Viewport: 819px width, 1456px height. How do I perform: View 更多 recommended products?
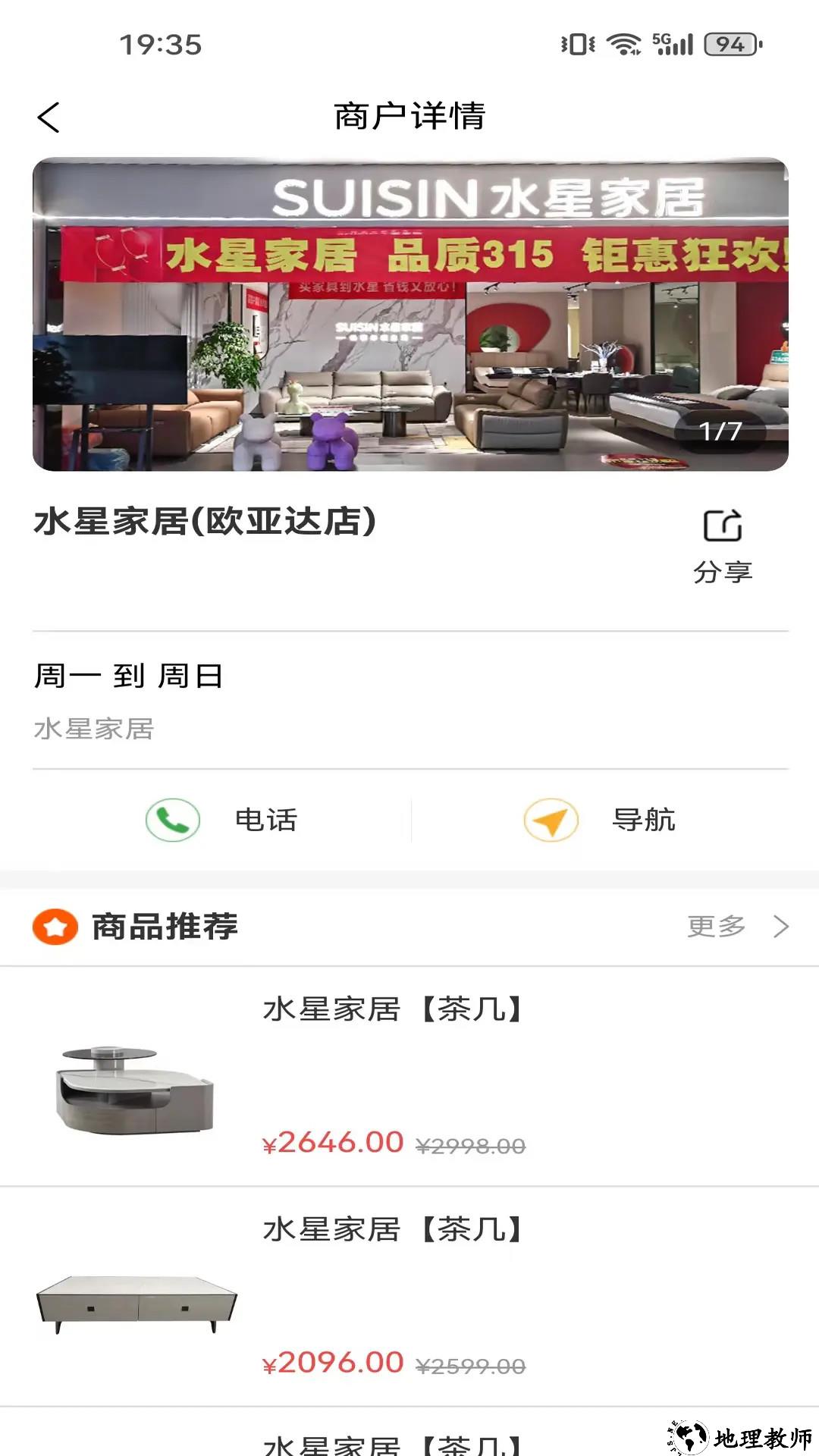[736, 926]
